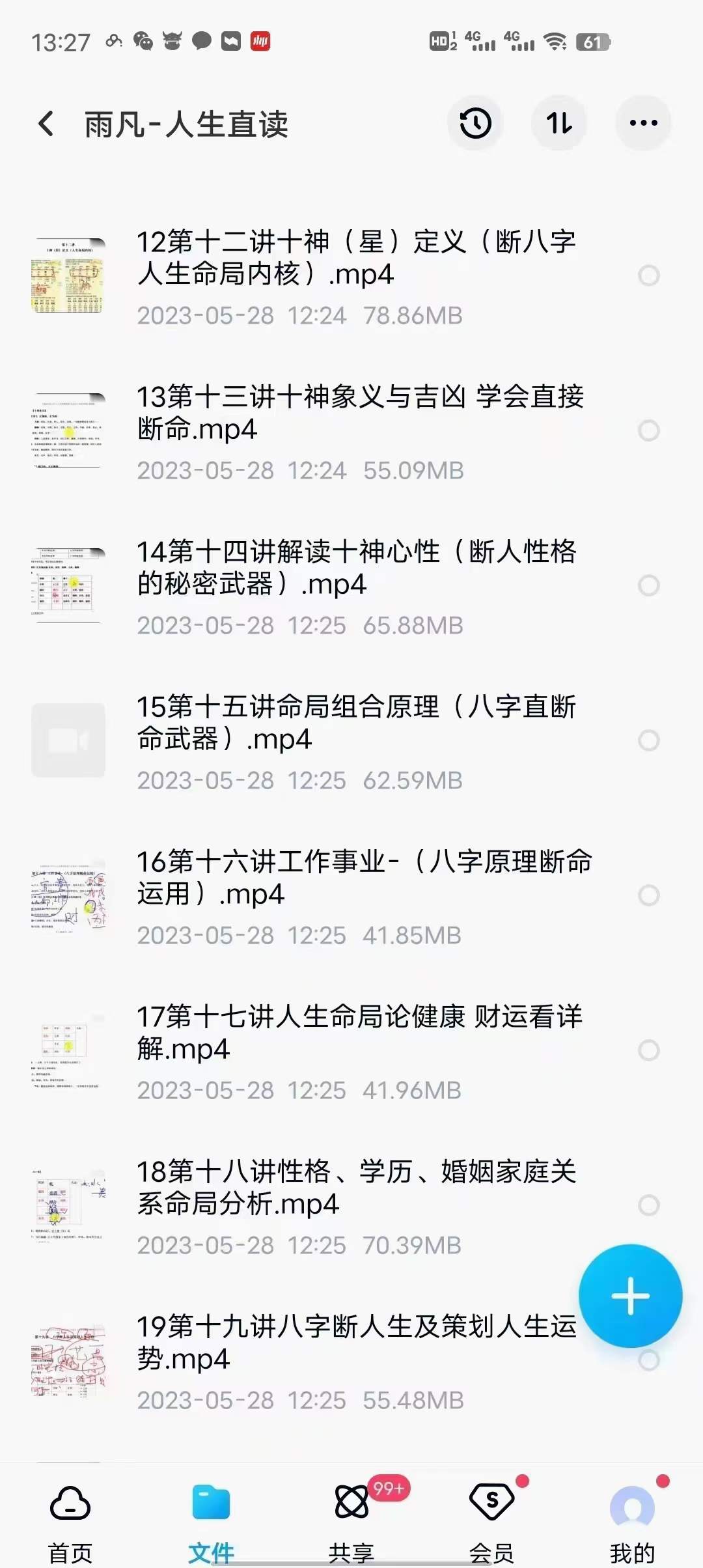Viewport: 703px width, 1568px height.
Task: Tap the blue plus floating button
Action: point(630,1296)
